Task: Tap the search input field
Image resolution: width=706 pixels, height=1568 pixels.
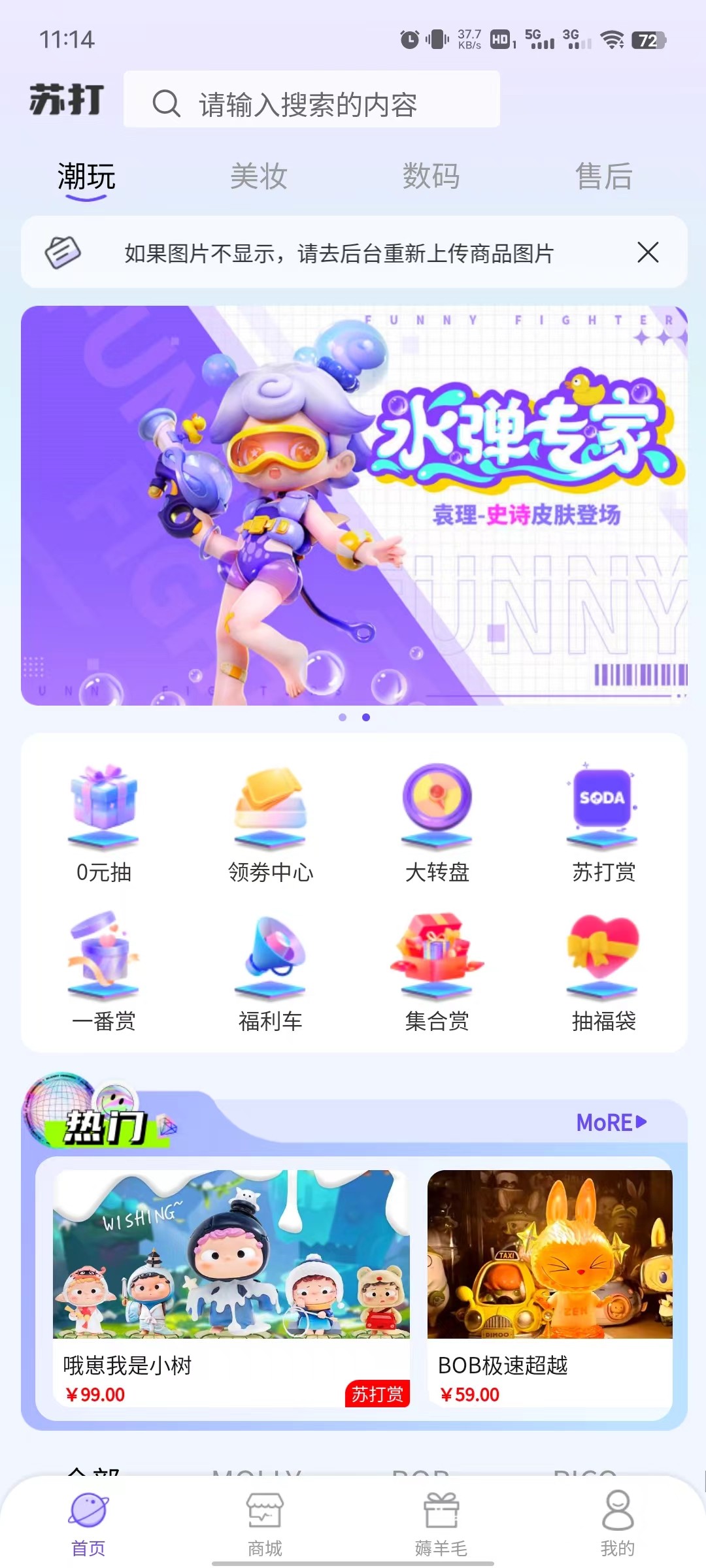Action: point(311,103)
